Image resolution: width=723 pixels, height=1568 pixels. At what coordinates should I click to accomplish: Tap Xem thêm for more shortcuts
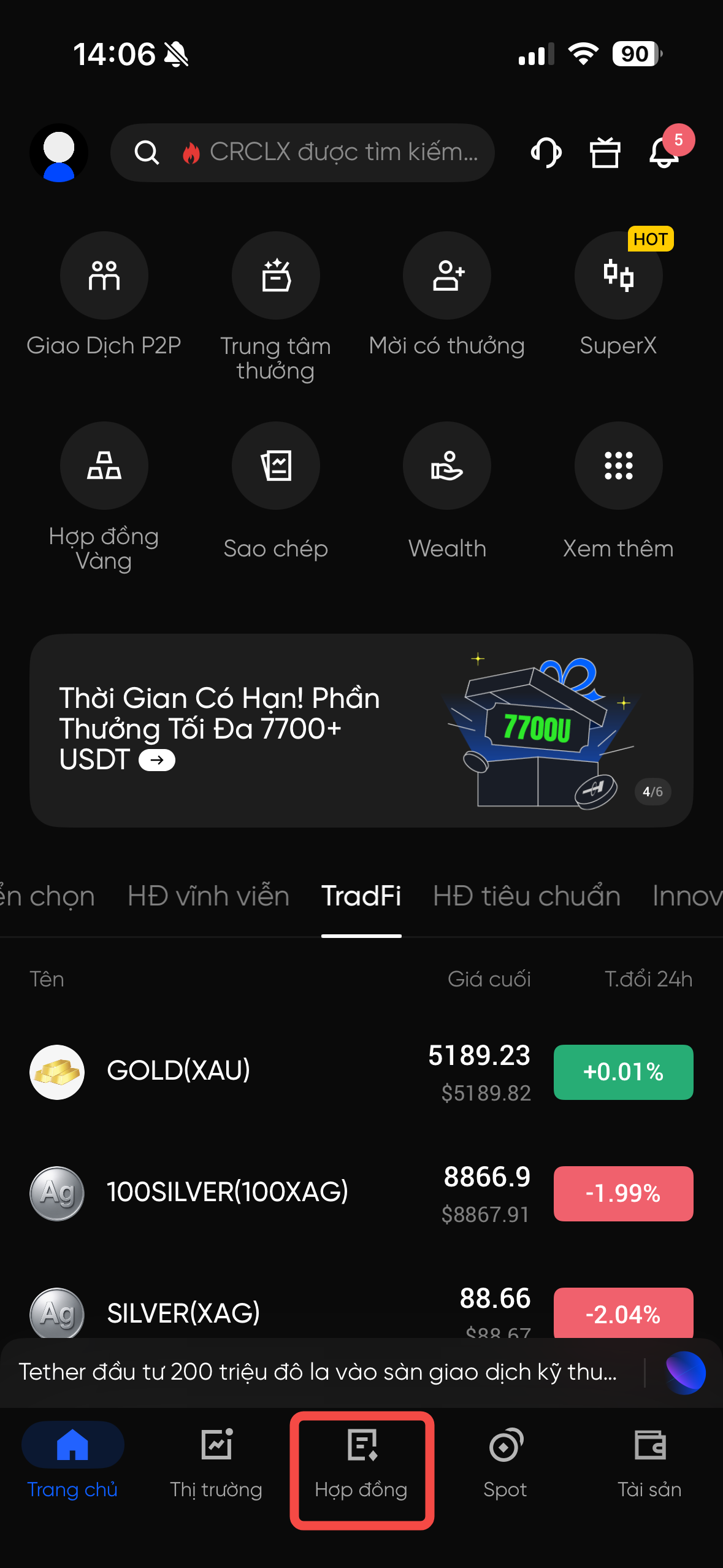pyautogui.click(x=618, y=466)
